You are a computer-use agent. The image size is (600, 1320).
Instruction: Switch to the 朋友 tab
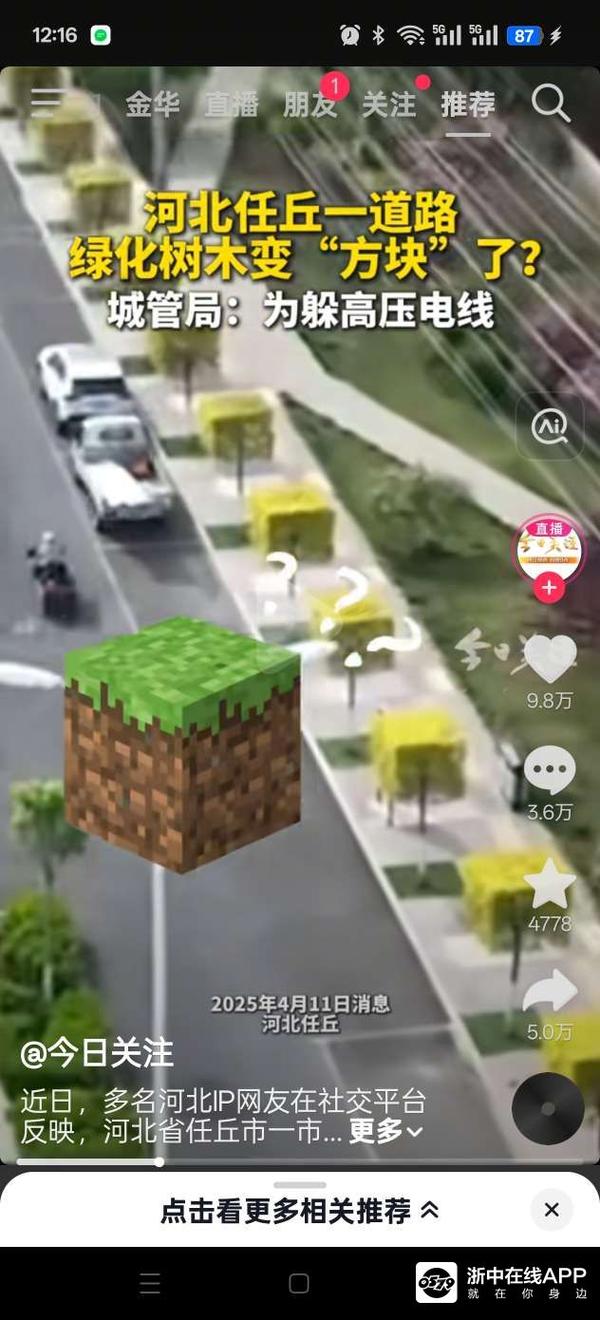310,105
